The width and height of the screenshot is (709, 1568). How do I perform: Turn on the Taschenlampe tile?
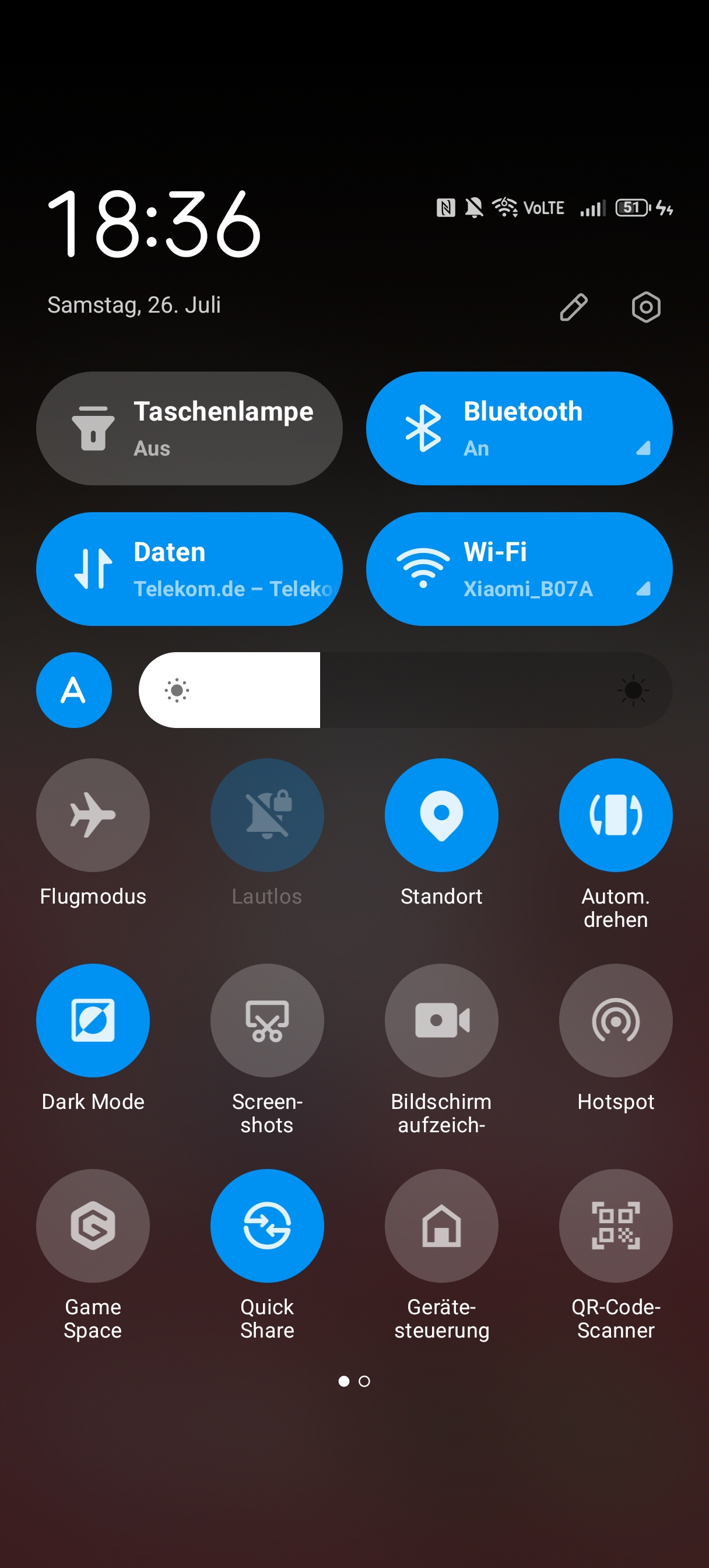tap(189, 429)
